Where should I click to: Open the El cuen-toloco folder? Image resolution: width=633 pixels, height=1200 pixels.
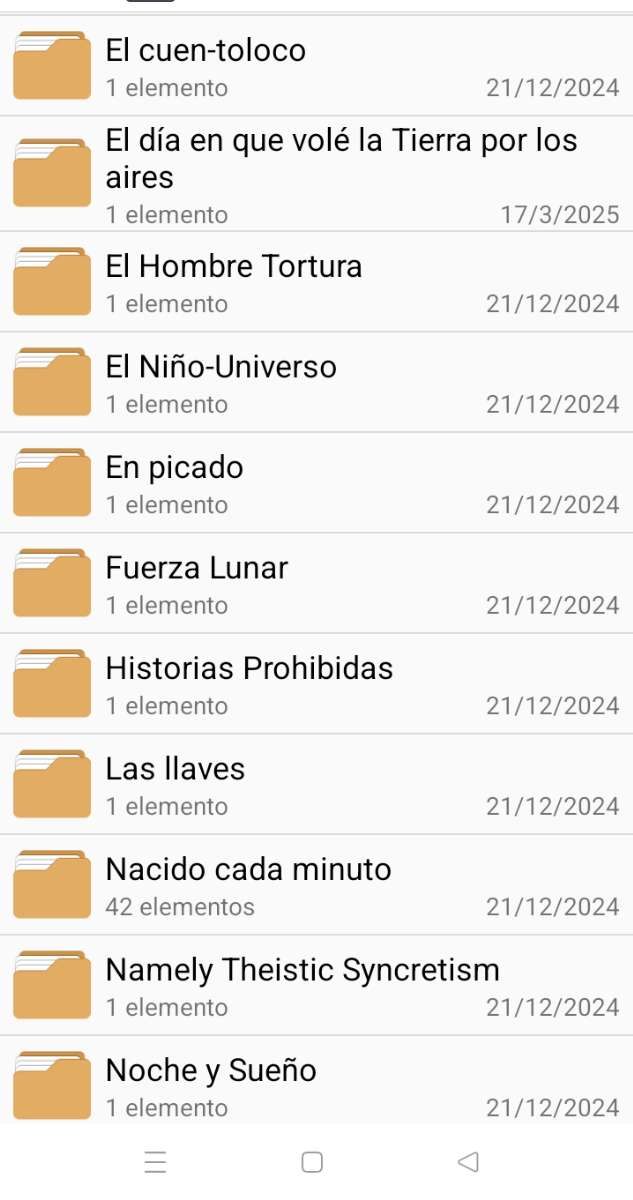(x=316, y=66)
